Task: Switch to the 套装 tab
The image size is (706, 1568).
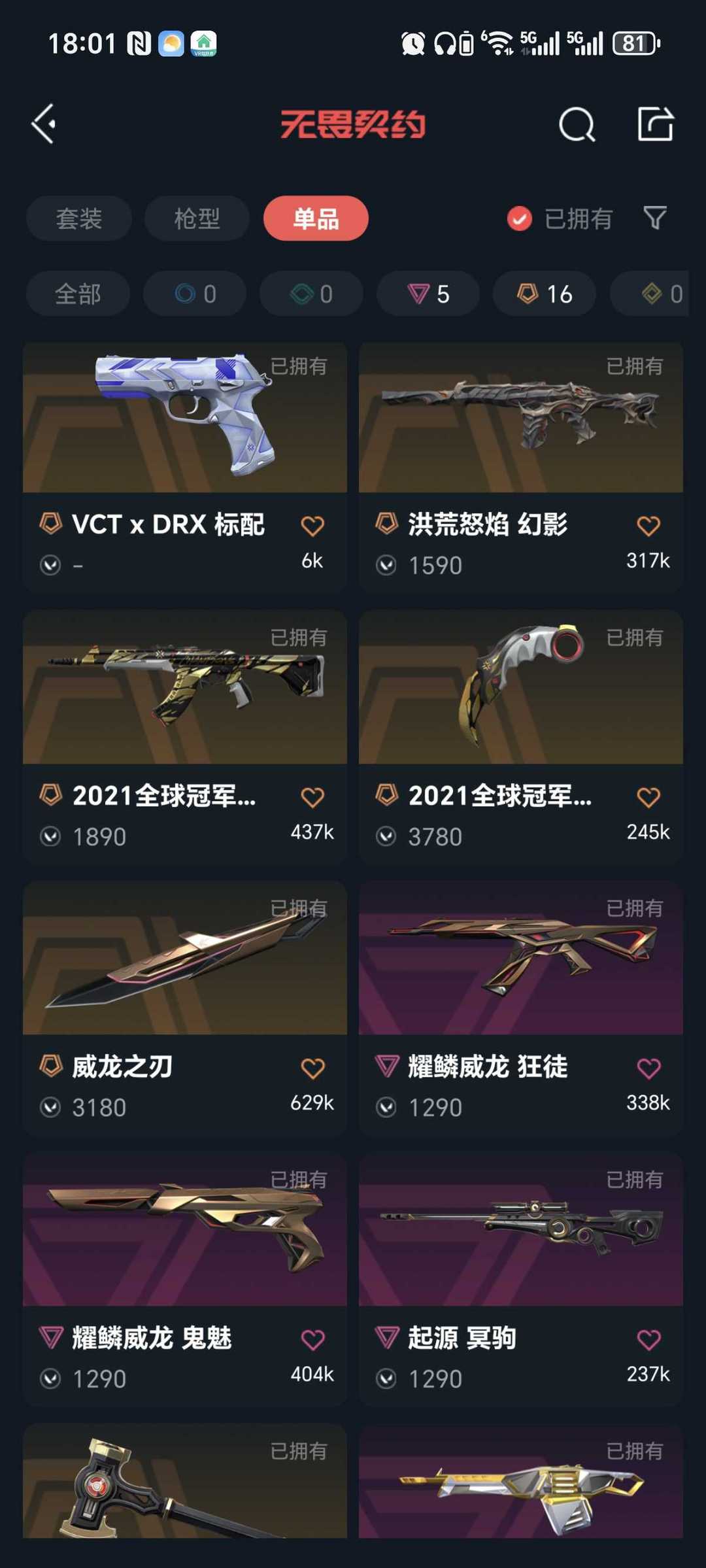Action: (79, 218)
